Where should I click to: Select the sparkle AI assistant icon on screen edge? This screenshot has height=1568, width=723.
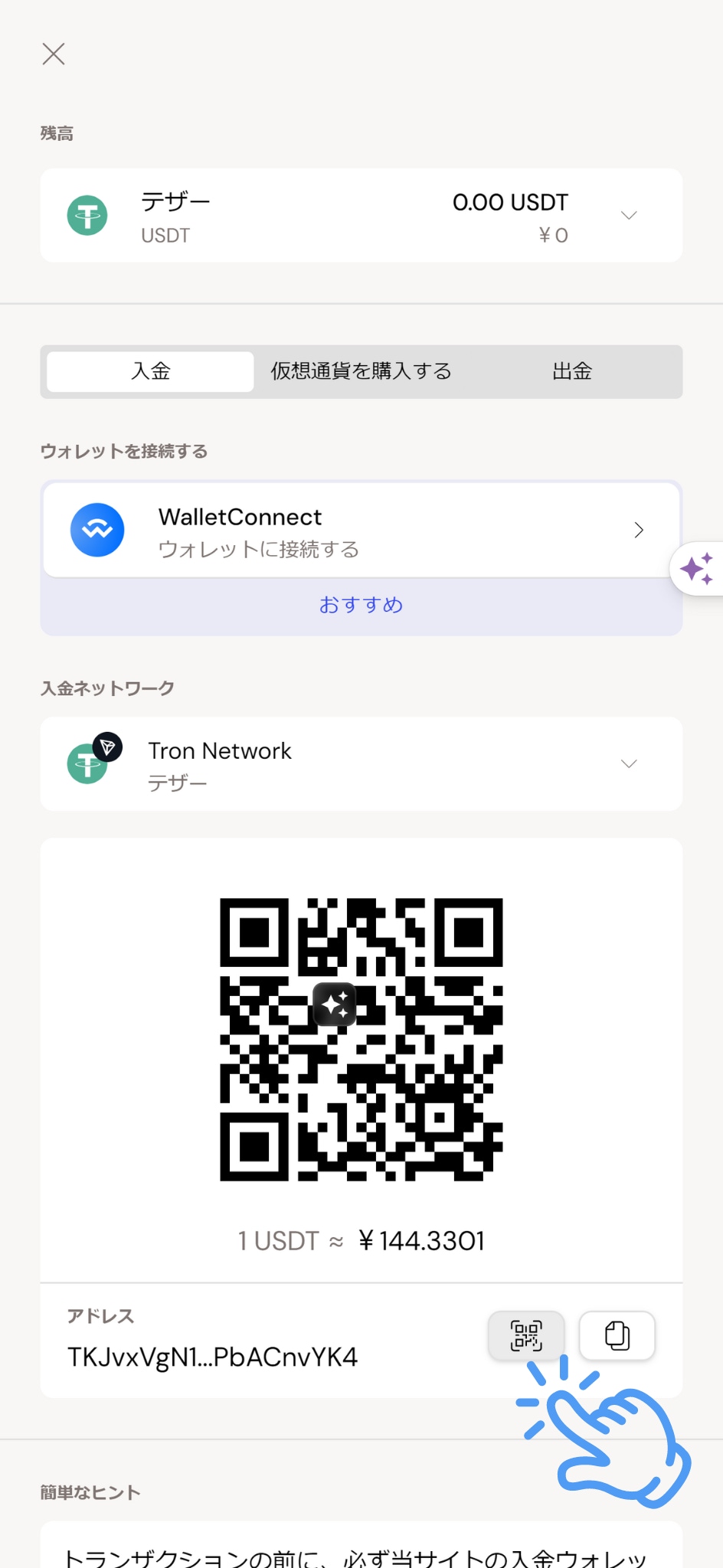pyautogui.click(x=698, y=568)
